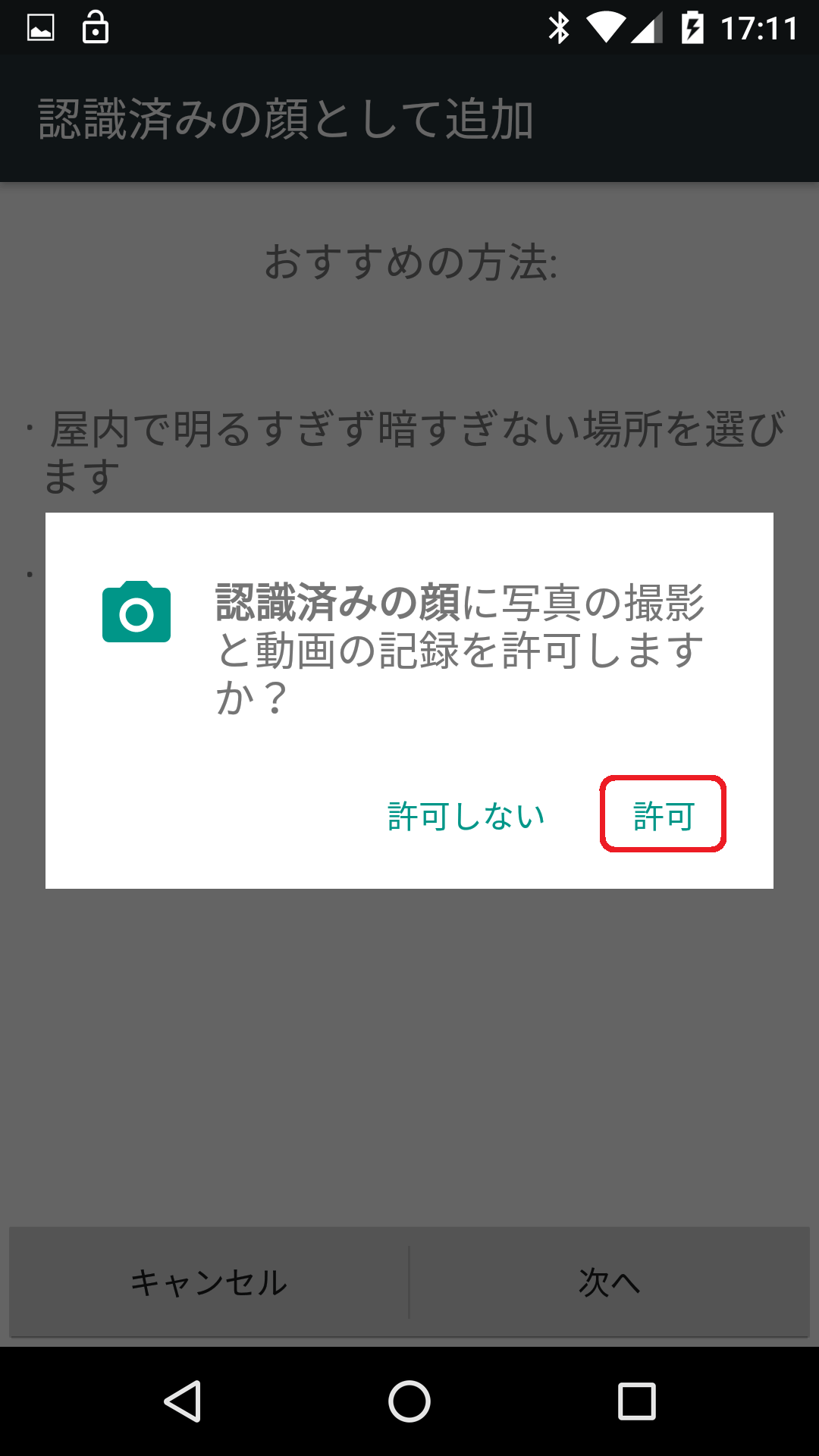
Task: Tap the キャンセル button
Action: [x=209, y=1282]
